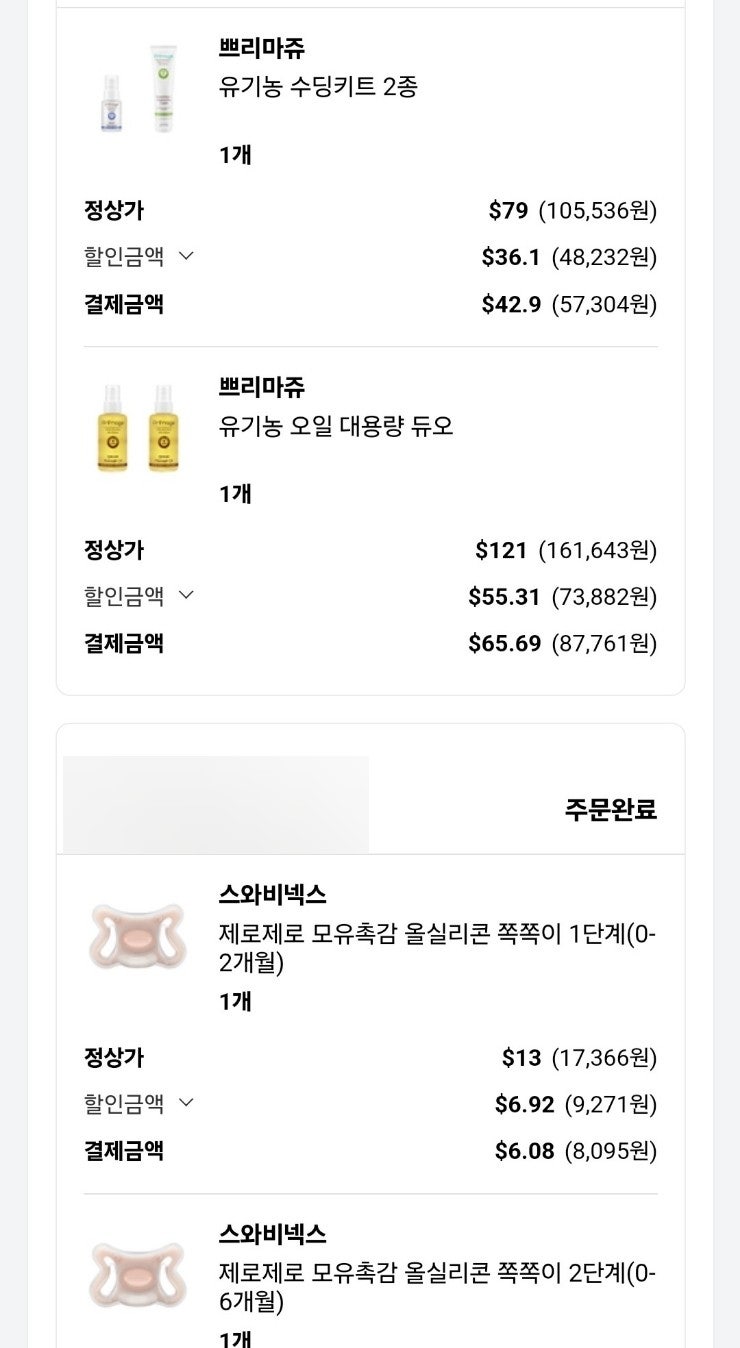The width and height of the screenshot is (740, 1348).
Task: Open 스와비넥스 쪽쪽이 2단계 product image
Action: click(x=138, y=1275)
